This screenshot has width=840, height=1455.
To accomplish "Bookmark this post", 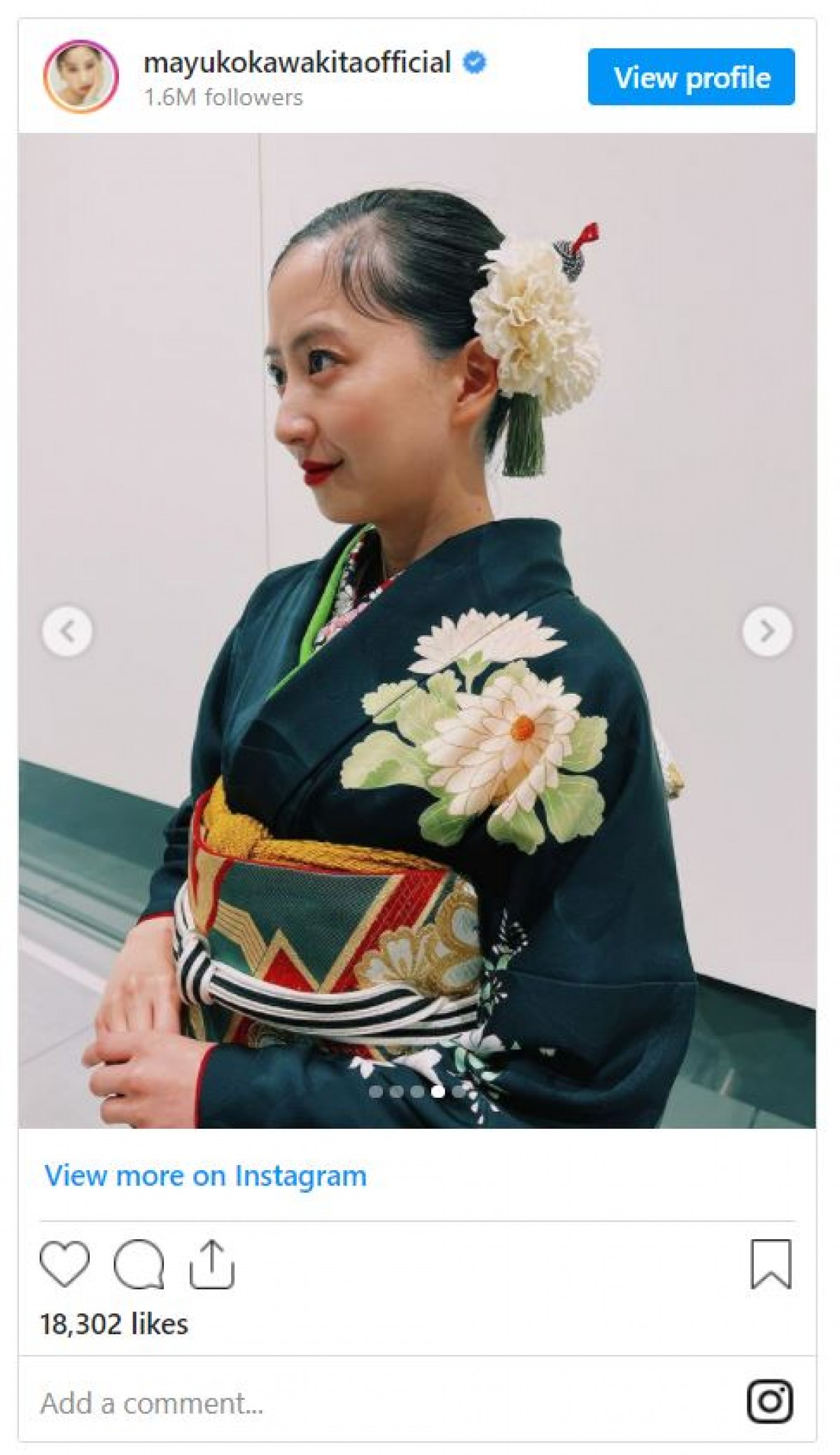I will 771,1264.
